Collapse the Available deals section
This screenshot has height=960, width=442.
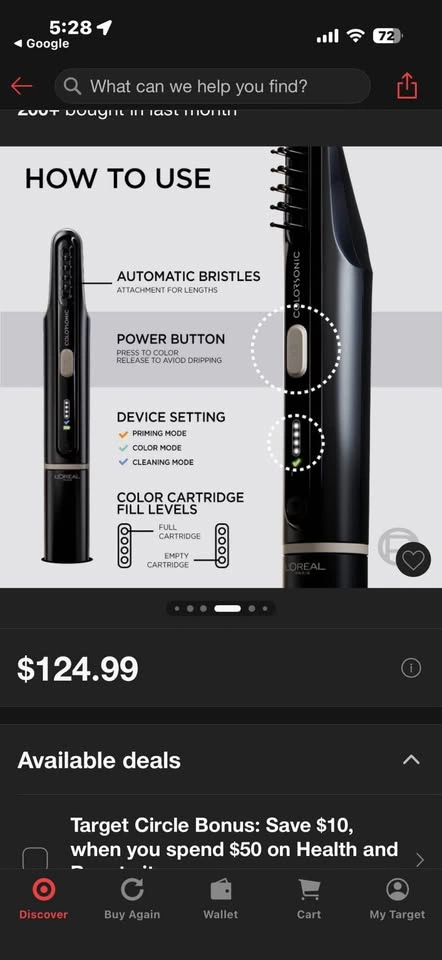411,760
